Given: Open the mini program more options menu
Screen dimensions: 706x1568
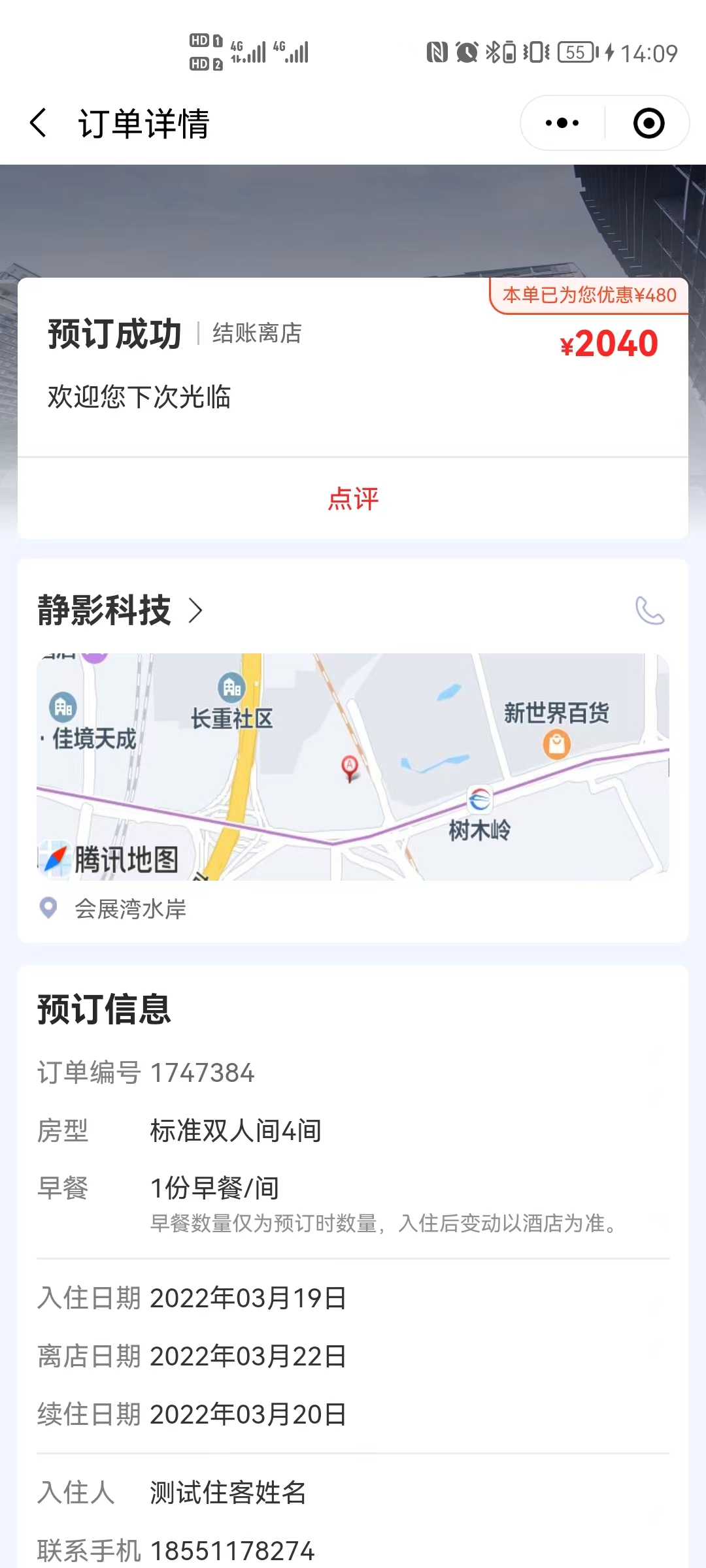Looking at the screenshot, I should coord(562,123).
